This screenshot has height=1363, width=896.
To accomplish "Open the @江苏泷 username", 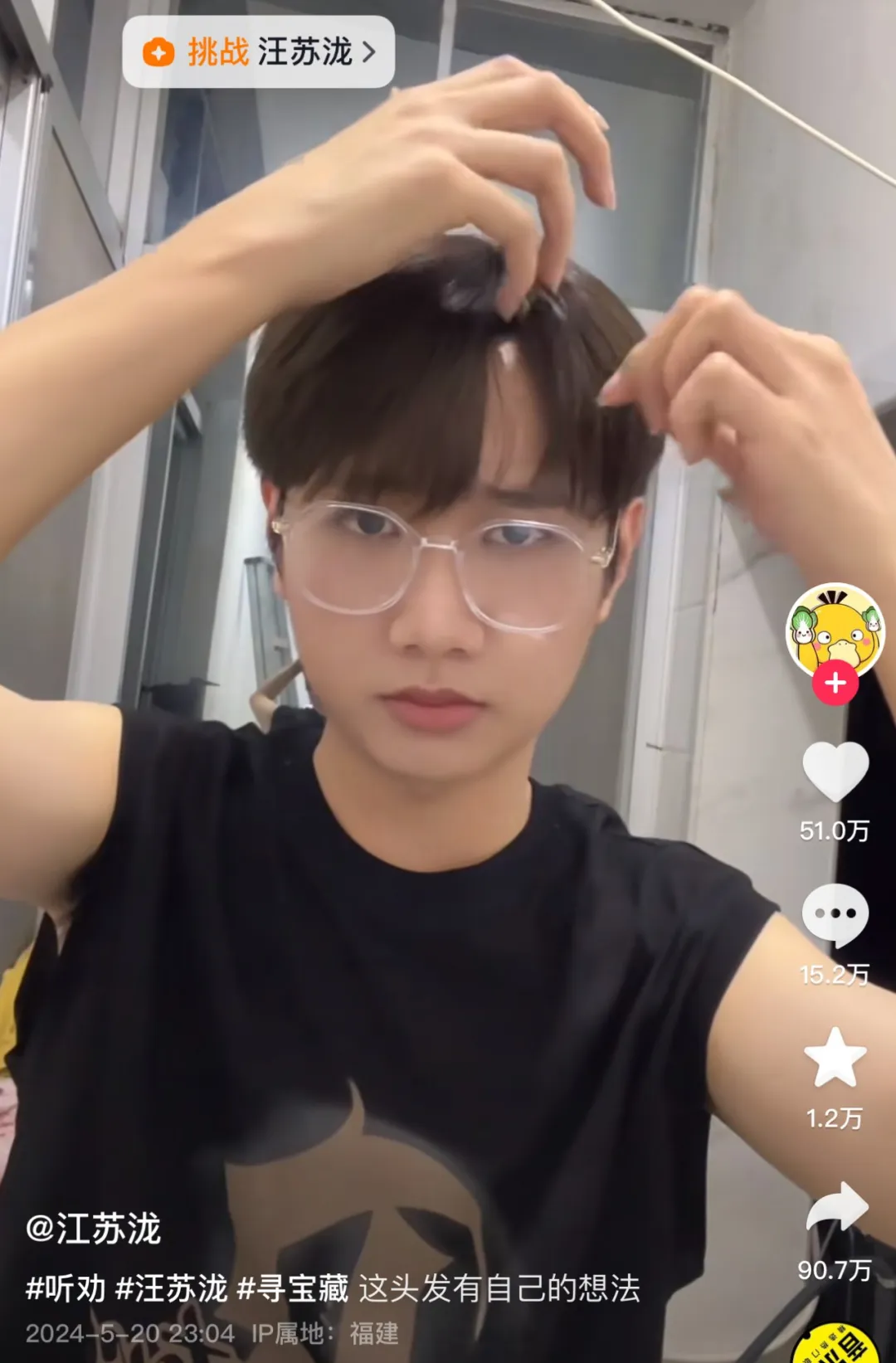I will [93, 1229].
